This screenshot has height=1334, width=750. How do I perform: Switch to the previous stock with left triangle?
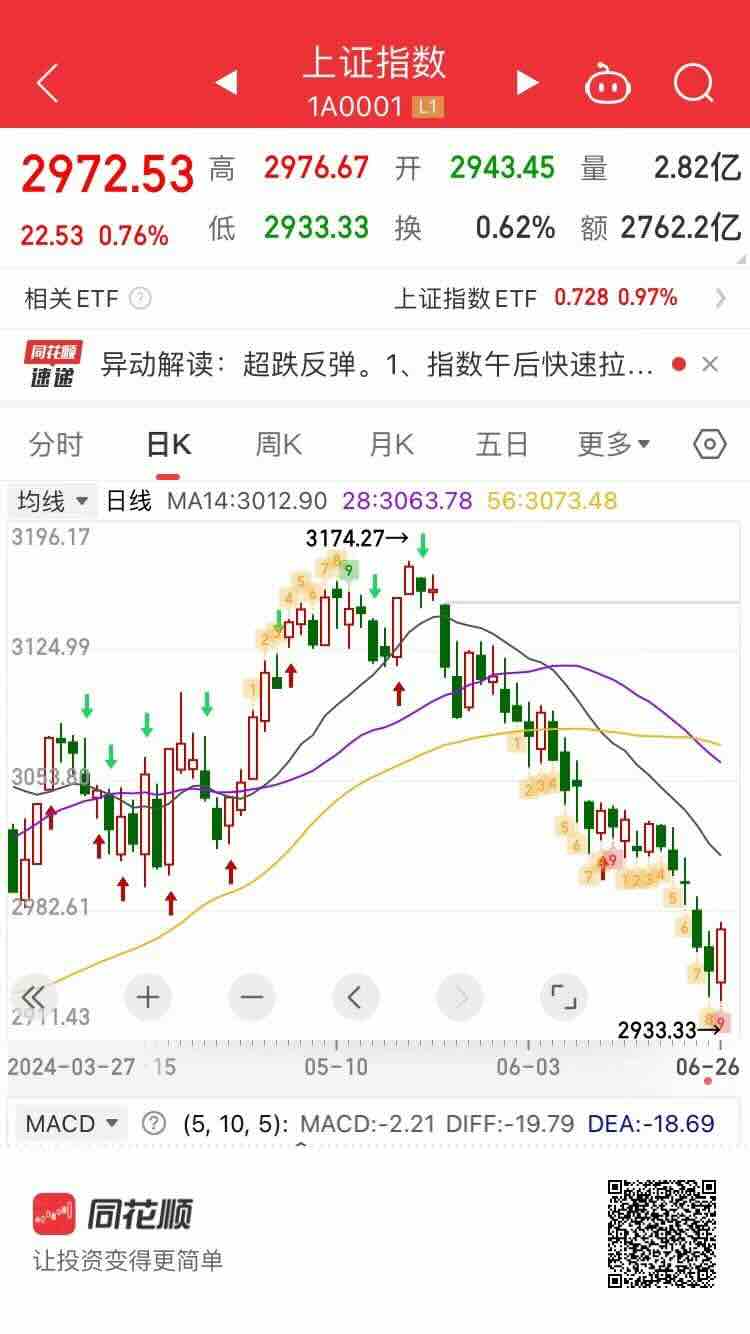pyautogui.click(x=227, y=83)
